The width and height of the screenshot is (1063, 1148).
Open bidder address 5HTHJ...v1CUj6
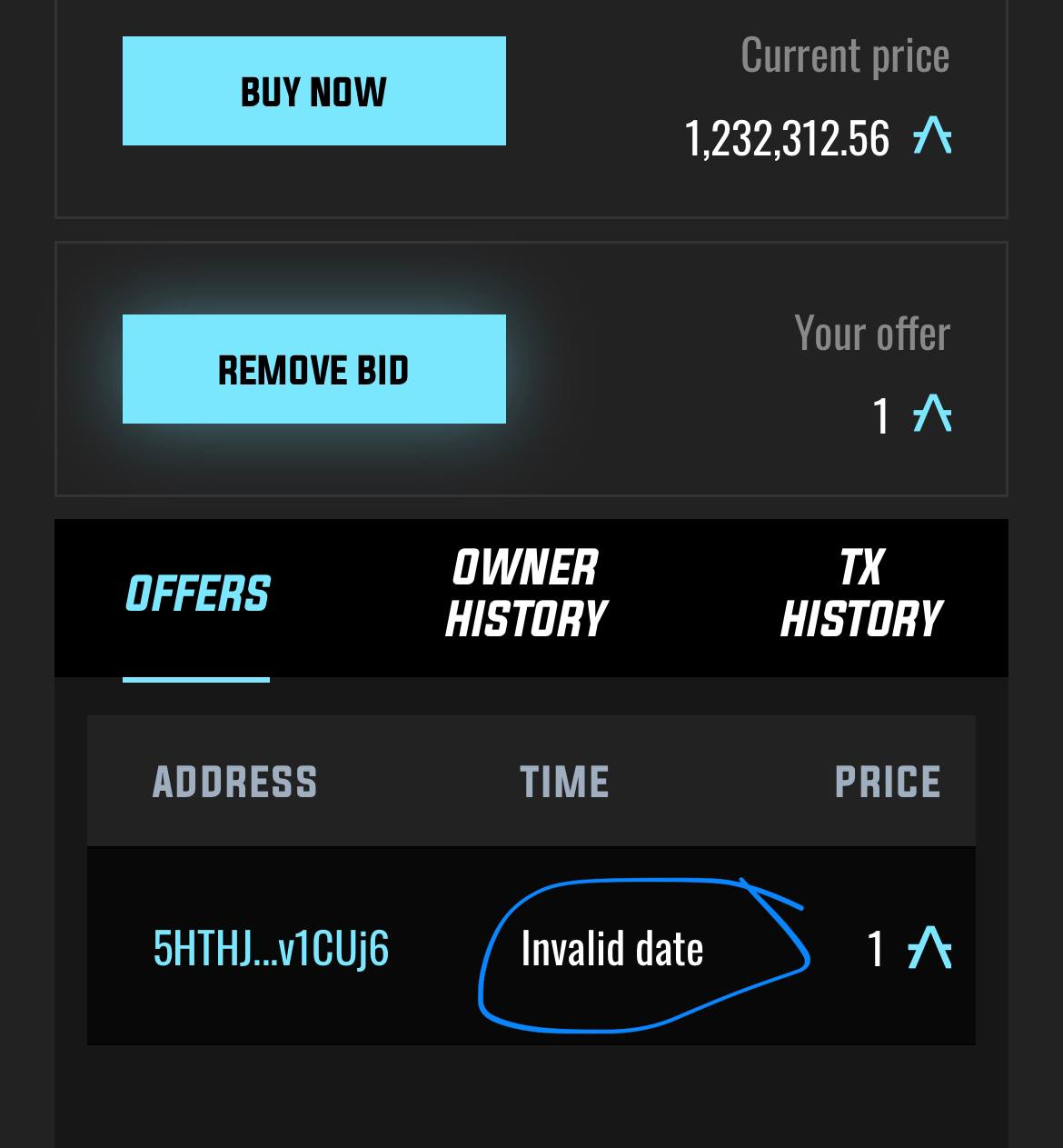(x=271, y=948)
